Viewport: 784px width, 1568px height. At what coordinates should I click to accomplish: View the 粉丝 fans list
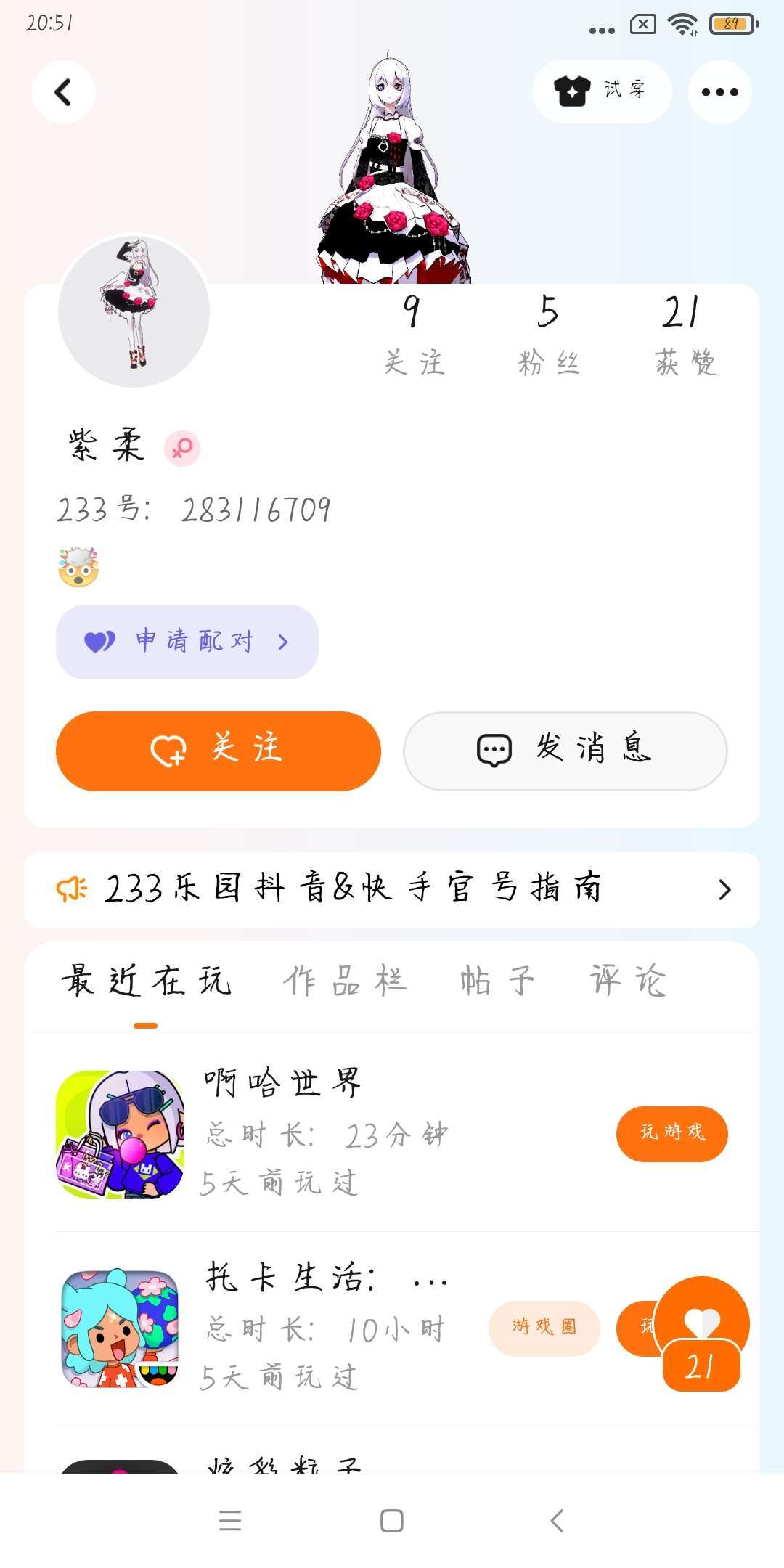click(548, 334)
